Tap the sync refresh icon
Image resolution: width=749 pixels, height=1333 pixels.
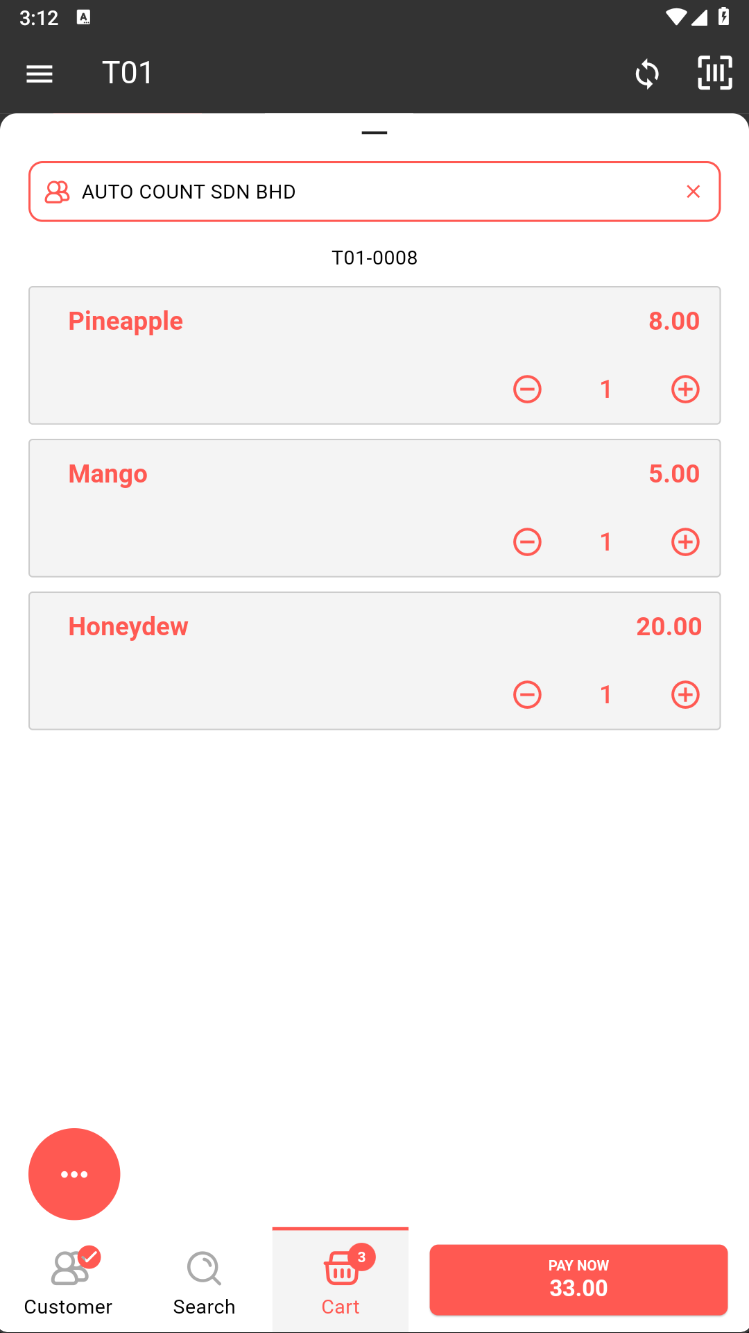[647, 74]
